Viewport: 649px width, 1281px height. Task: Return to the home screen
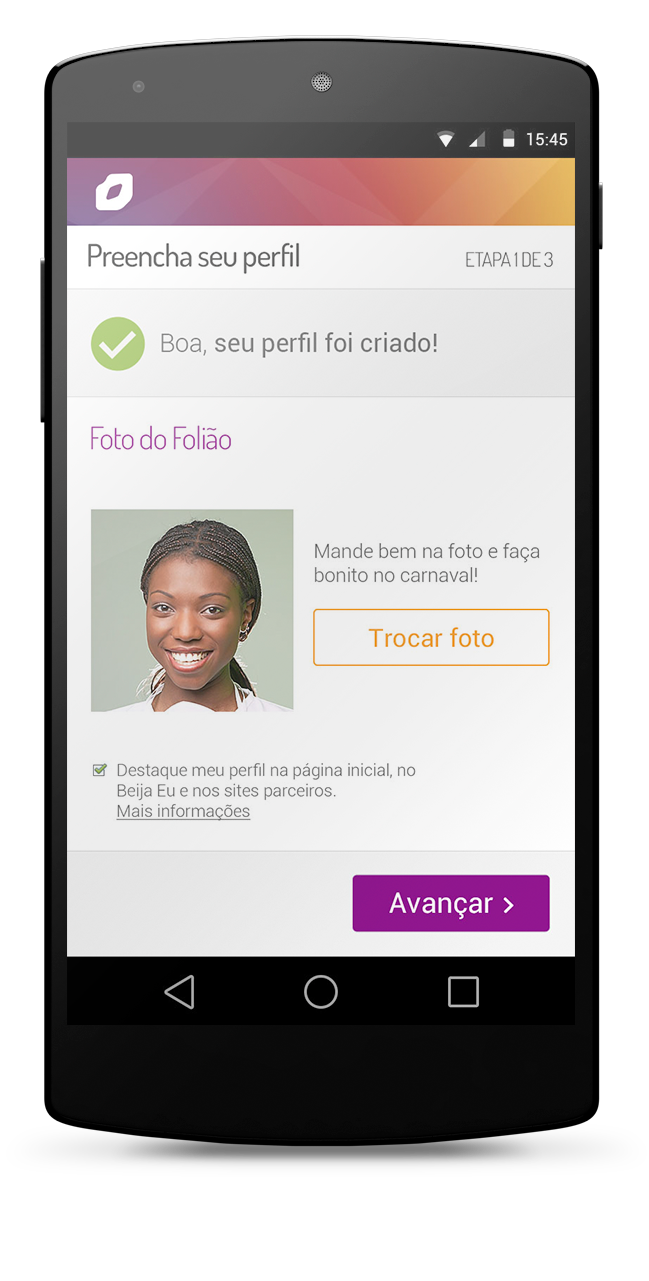point(321,992)
